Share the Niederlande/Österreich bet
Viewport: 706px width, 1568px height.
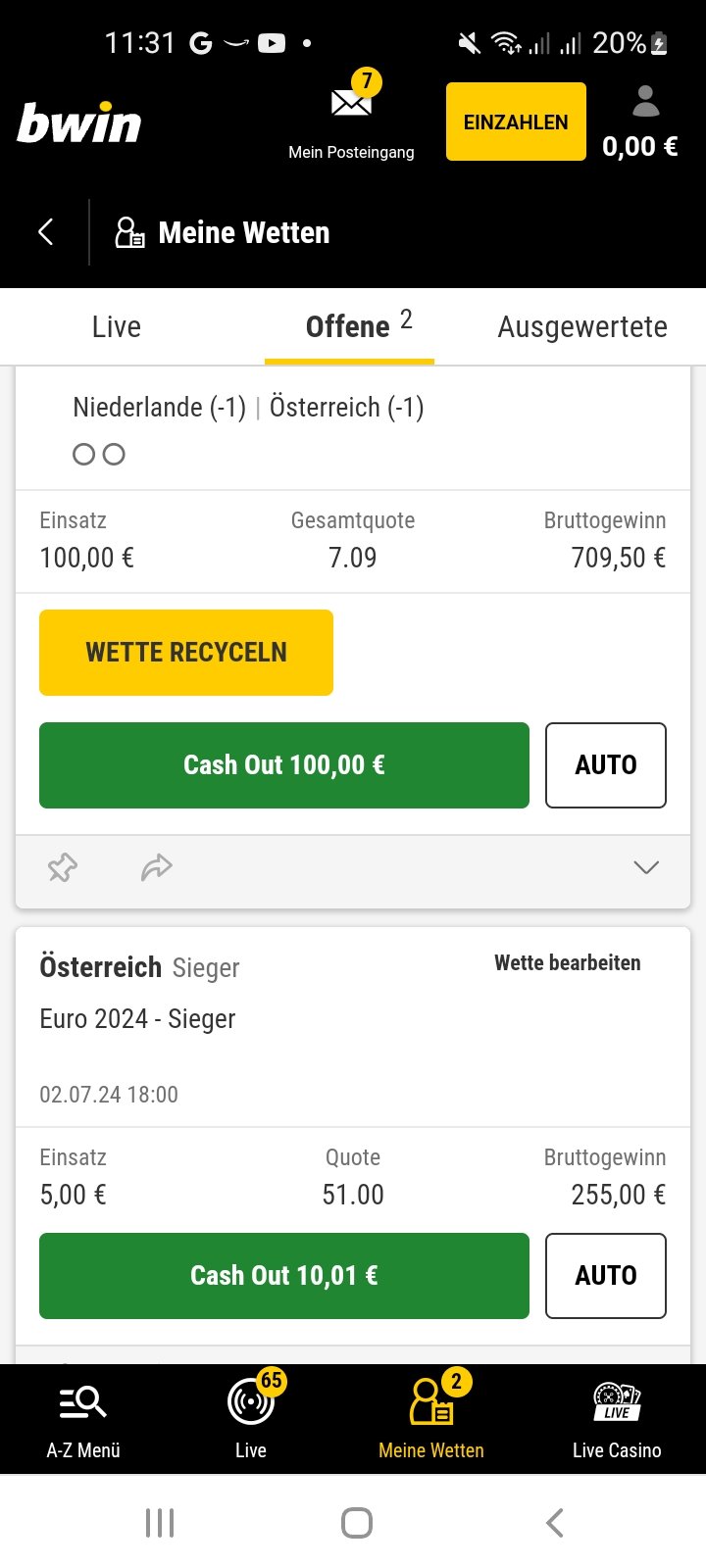[x=157, y=867]
